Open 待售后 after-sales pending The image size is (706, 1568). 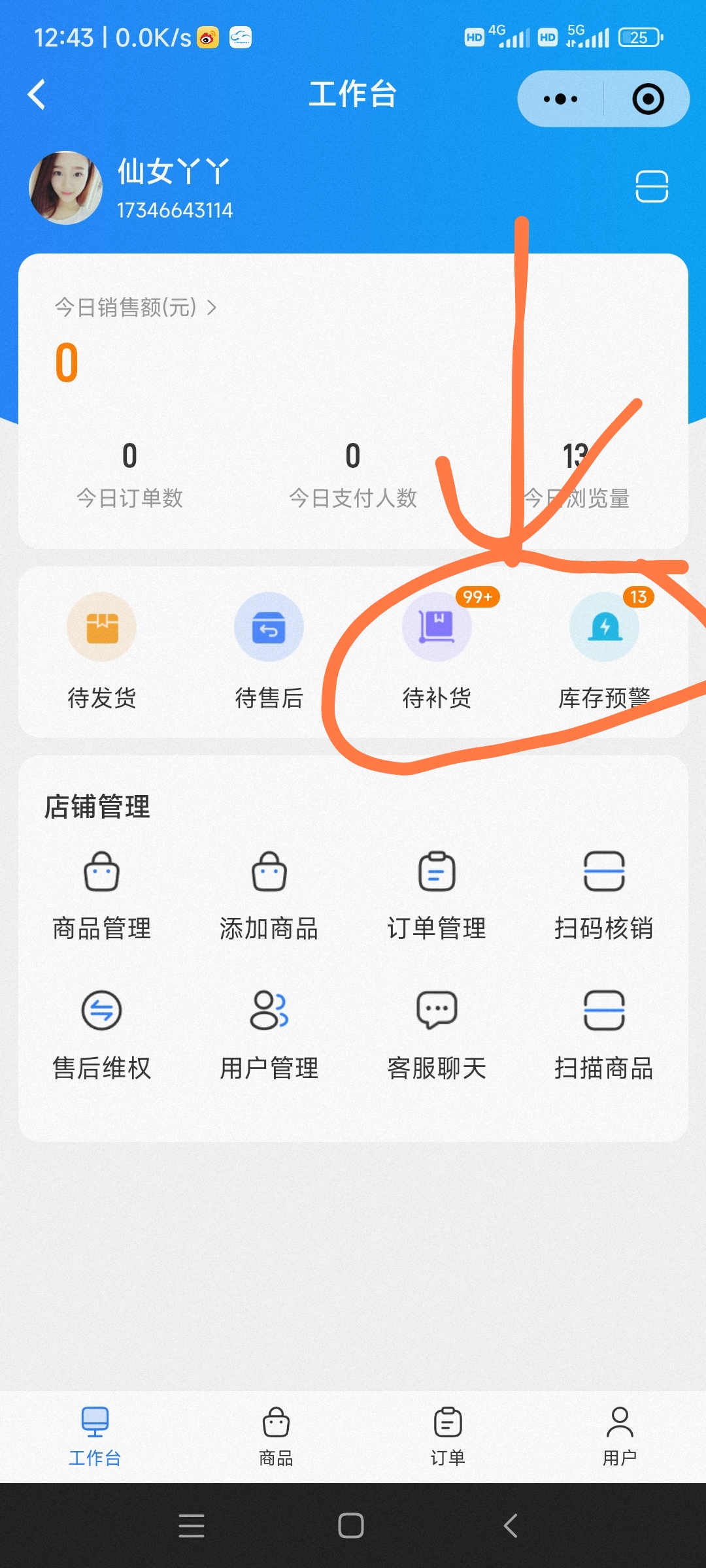[269, 650]
